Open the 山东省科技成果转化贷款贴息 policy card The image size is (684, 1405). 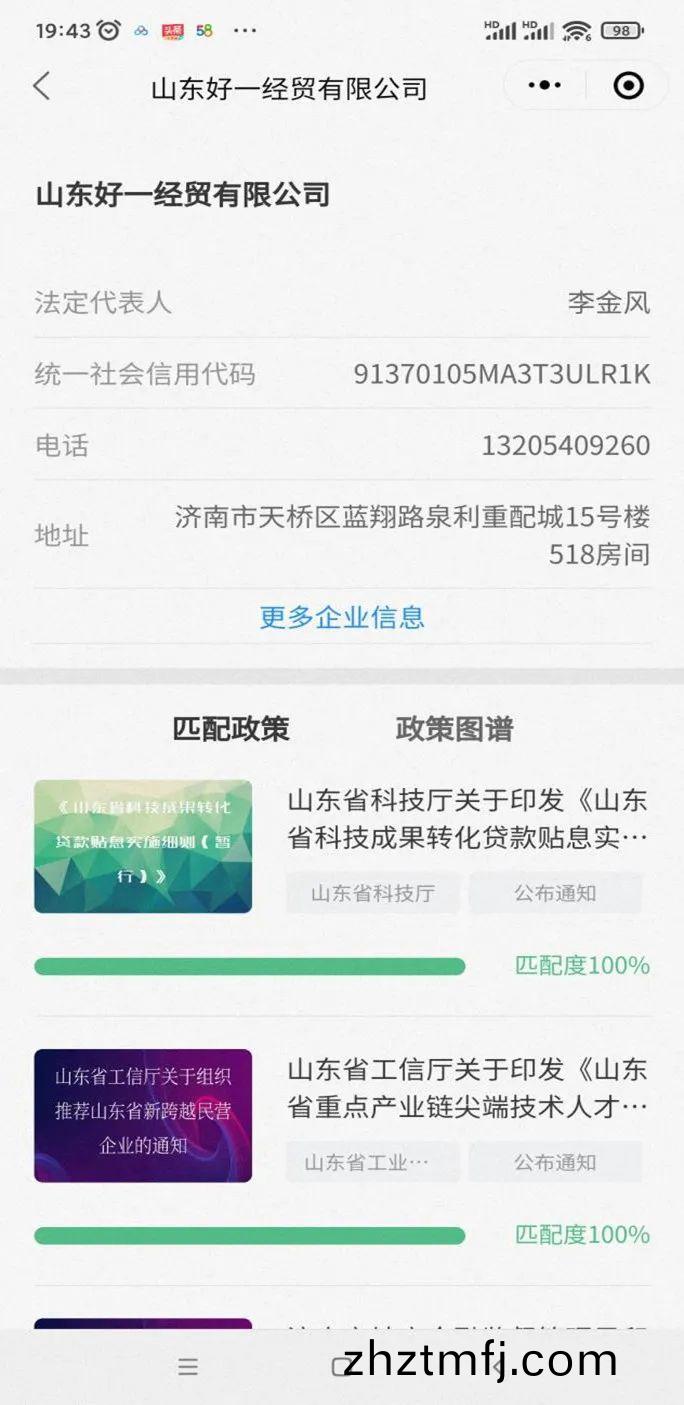tap(467, 817)
